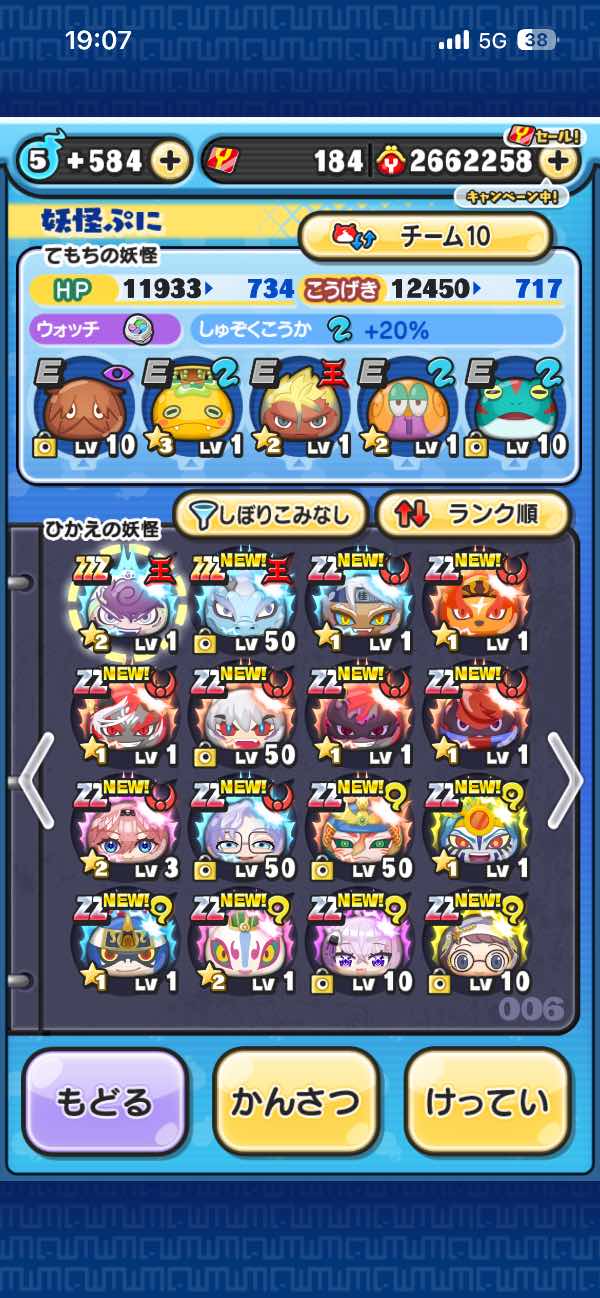Change the ランク順 sort order
Viewport: 600px width, 1298px height.
click(x=472, y=515)
